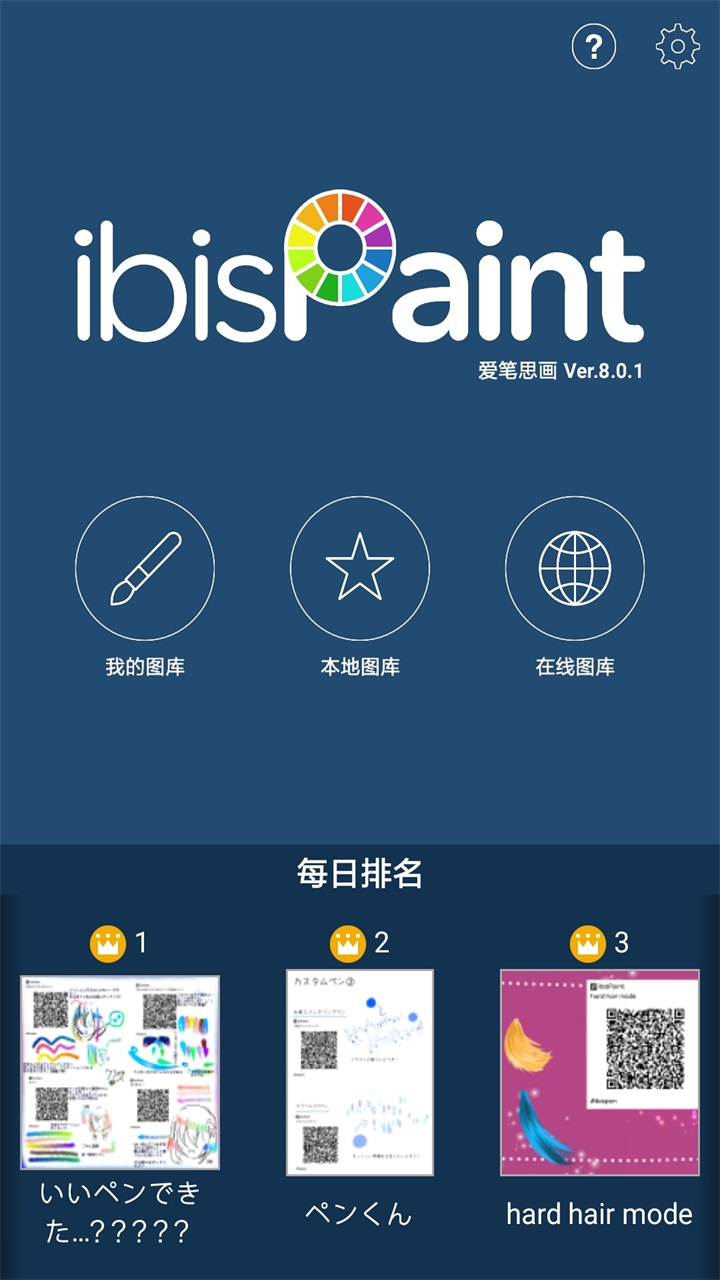Open the help question mark icon

click(594, 46)
